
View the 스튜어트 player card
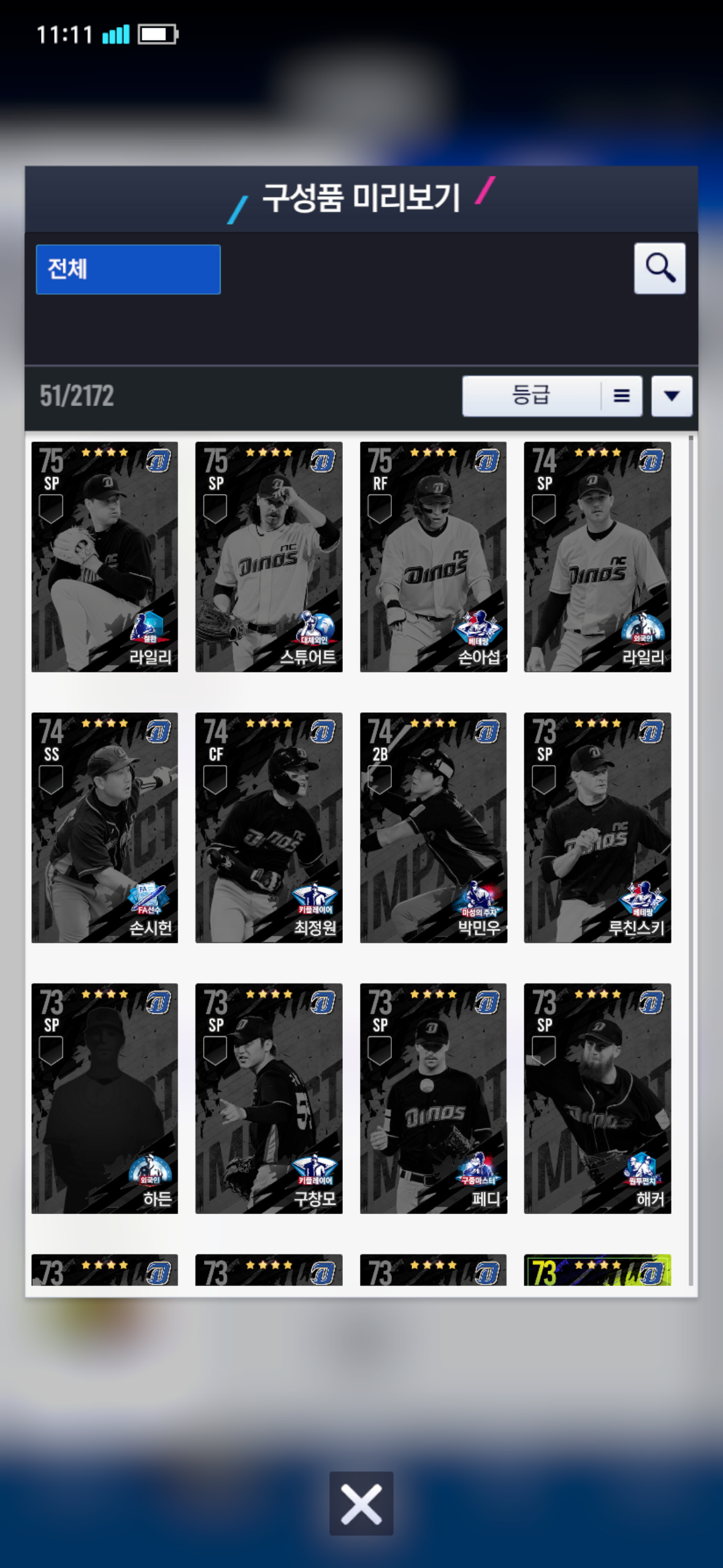click(269, 556)
